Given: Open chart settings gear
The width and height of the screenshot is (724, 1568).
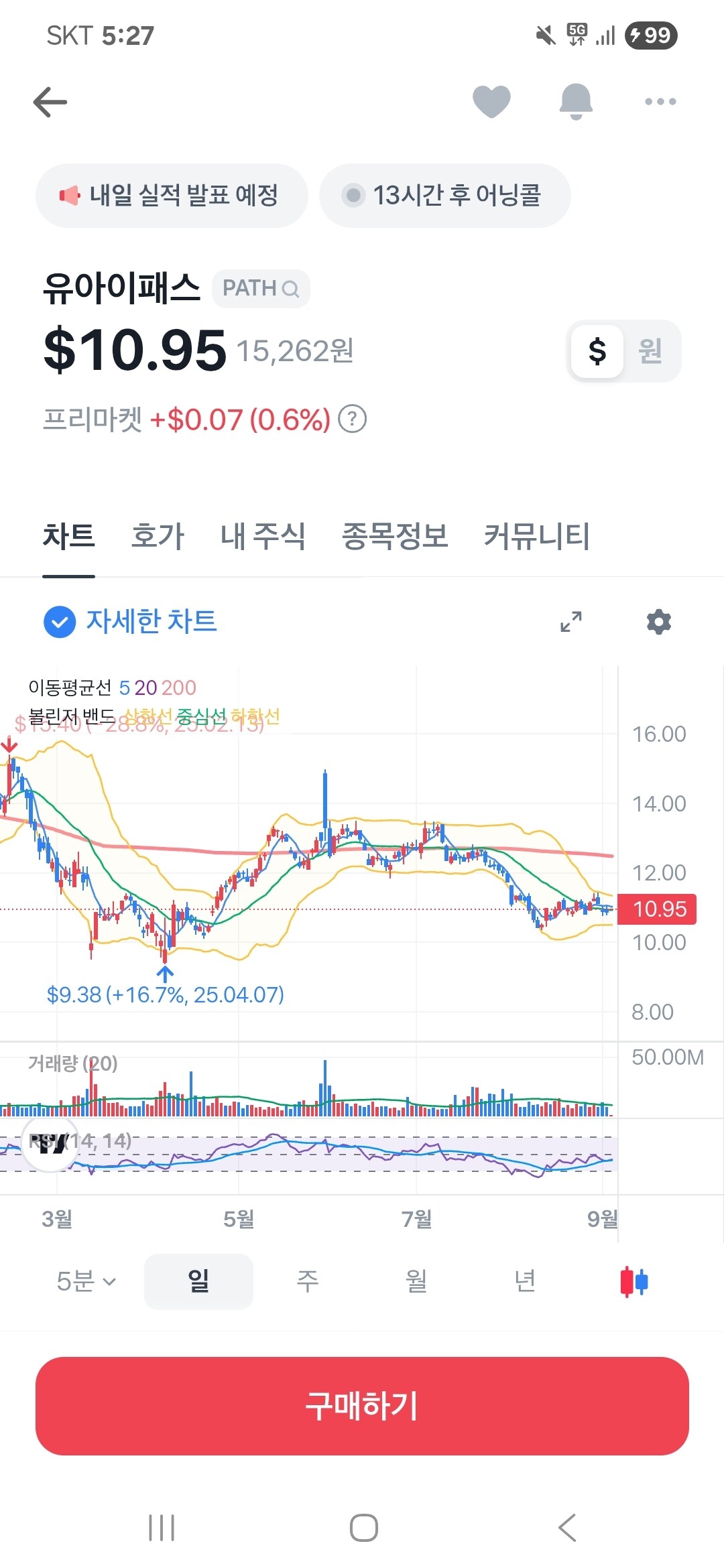Looking at the screenshot, I should (x=659, y=622).
